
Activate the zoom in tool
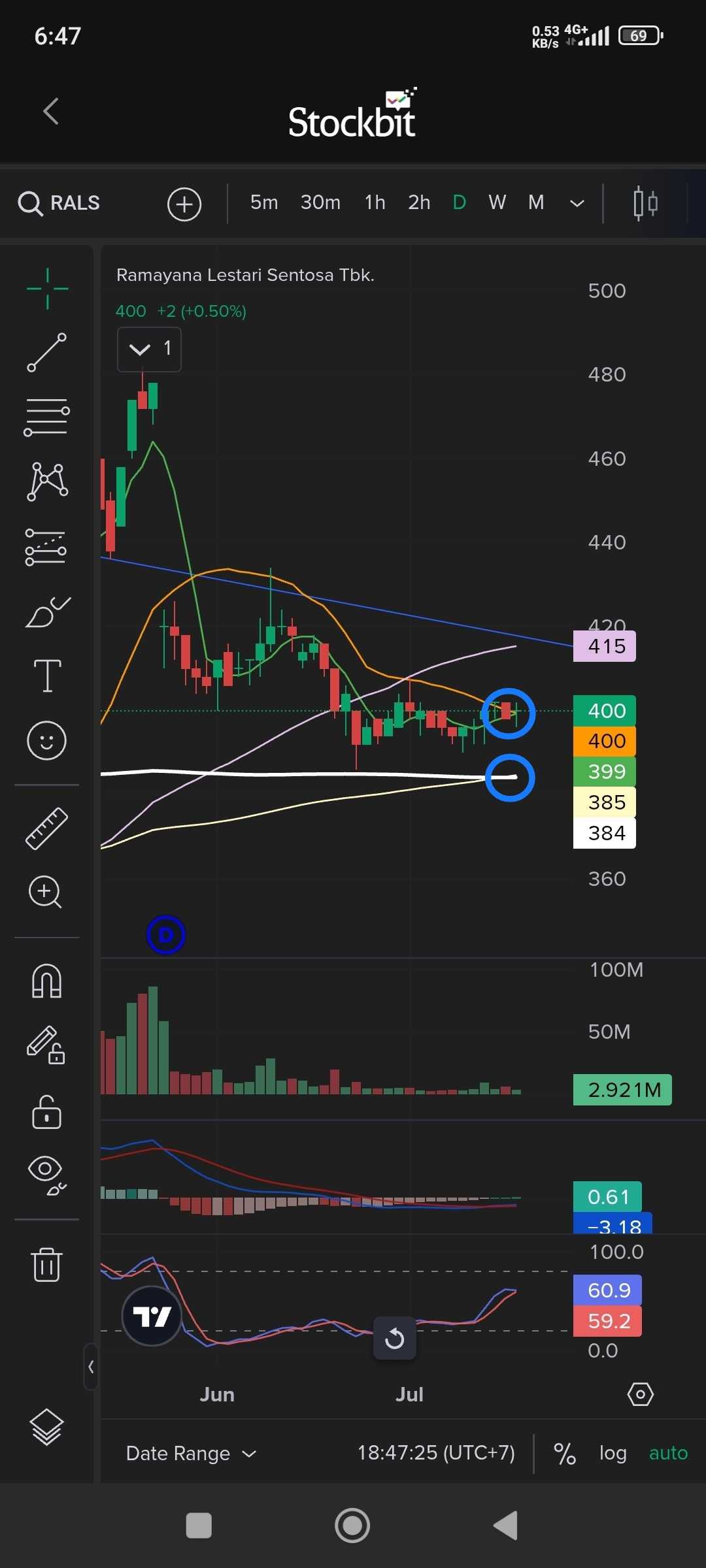(46, 892)
